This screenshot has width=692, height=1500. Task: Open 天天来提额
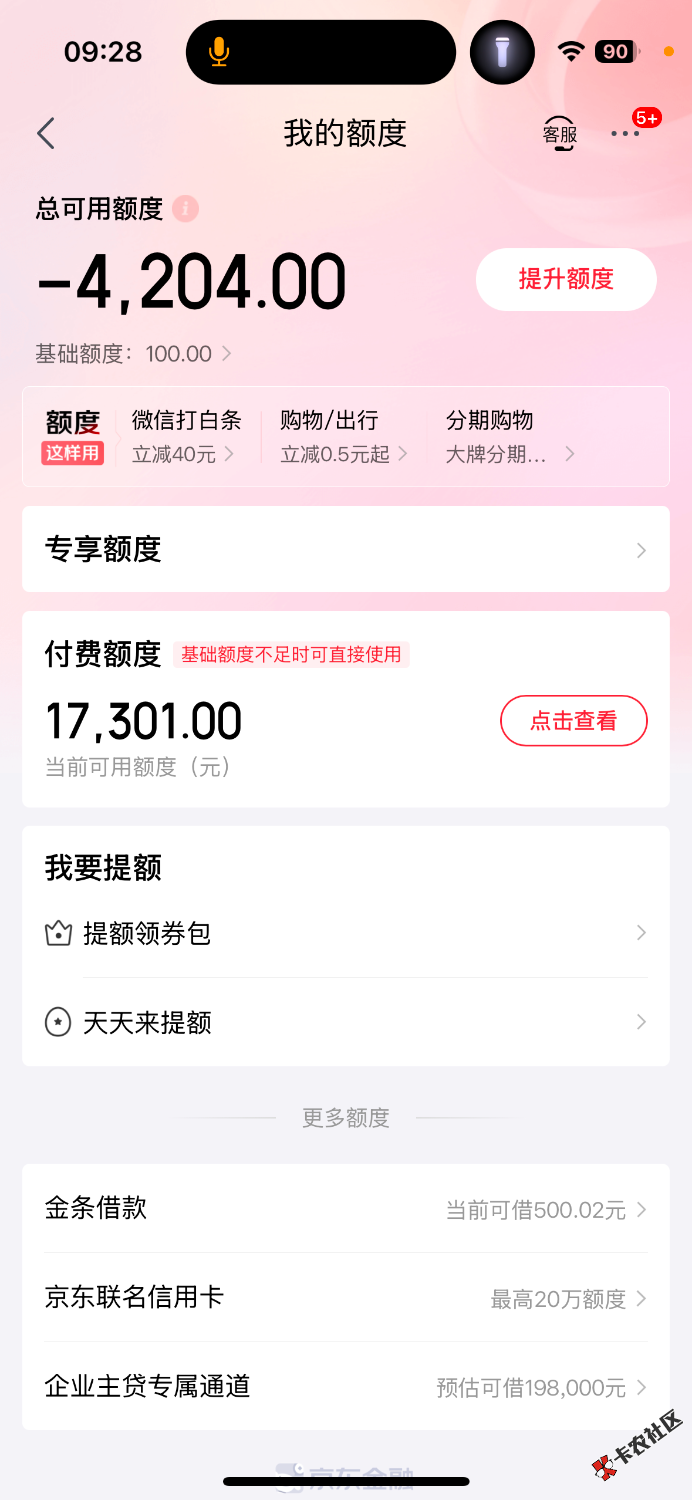pos(345,1022)
